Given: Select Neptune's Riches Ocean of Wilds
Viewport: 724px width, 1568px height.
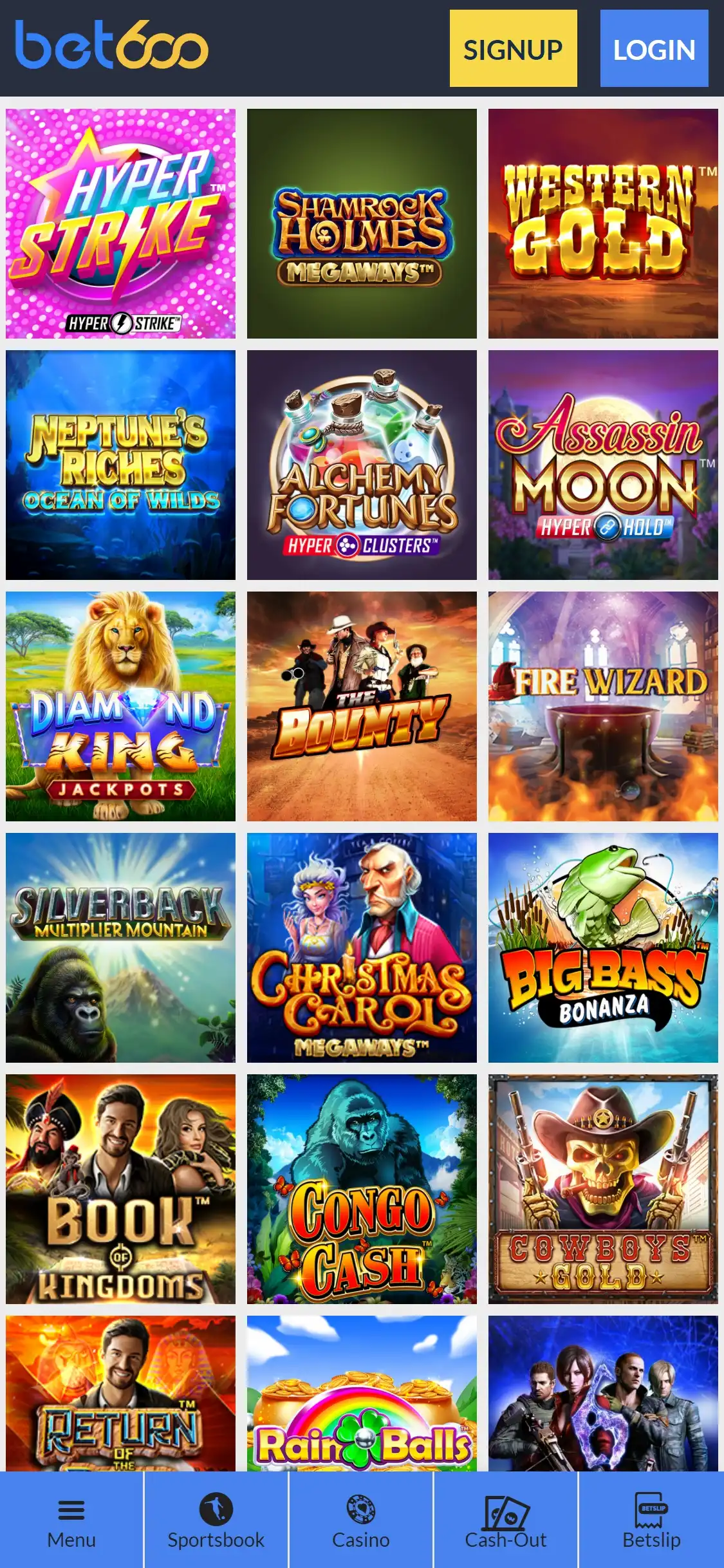Looking at the screenshot, I should click(x=120, y=465).
